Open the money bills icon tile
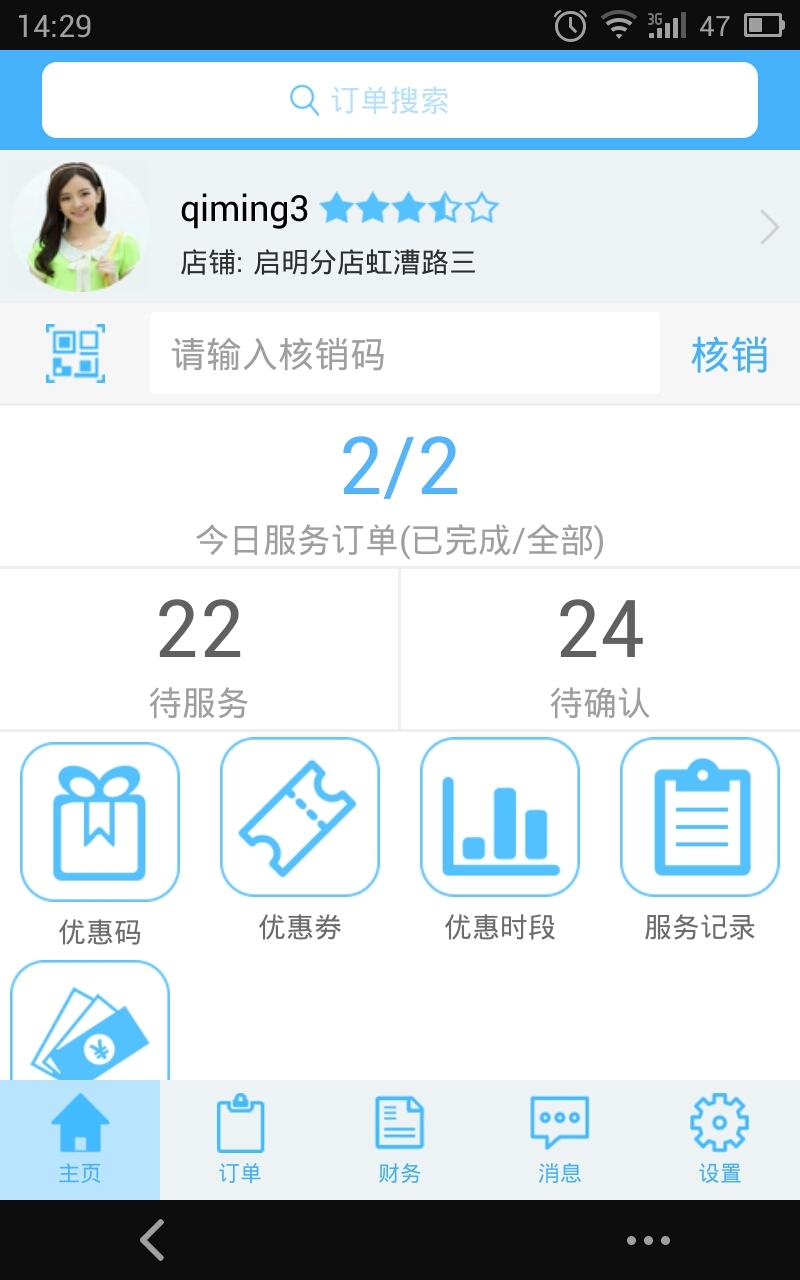800x1280 pixels. tap(90, 1022)
